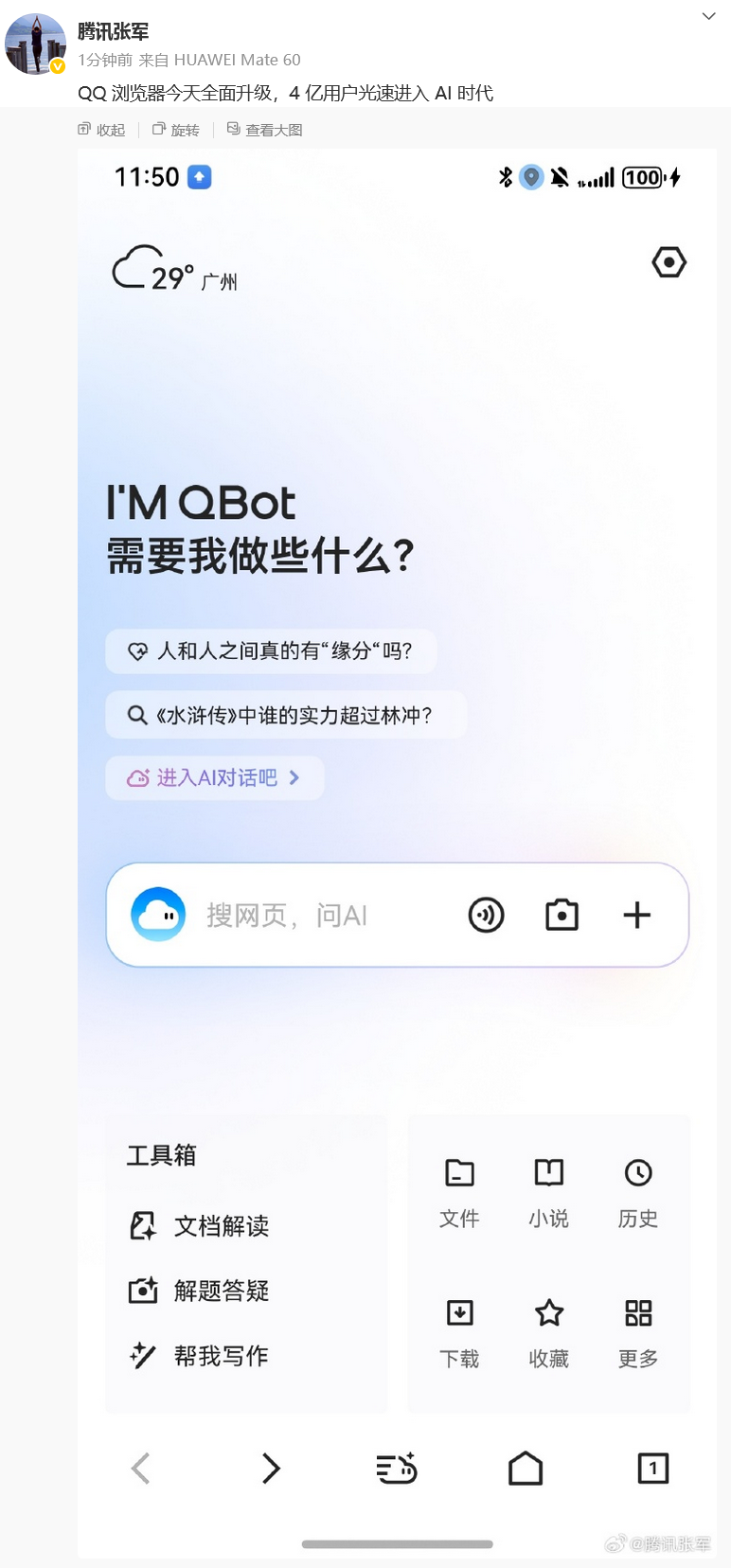Open 腾讯张军's profile avatar
The width and height of the screenshot is (731, 1568).
click(36, 44)
